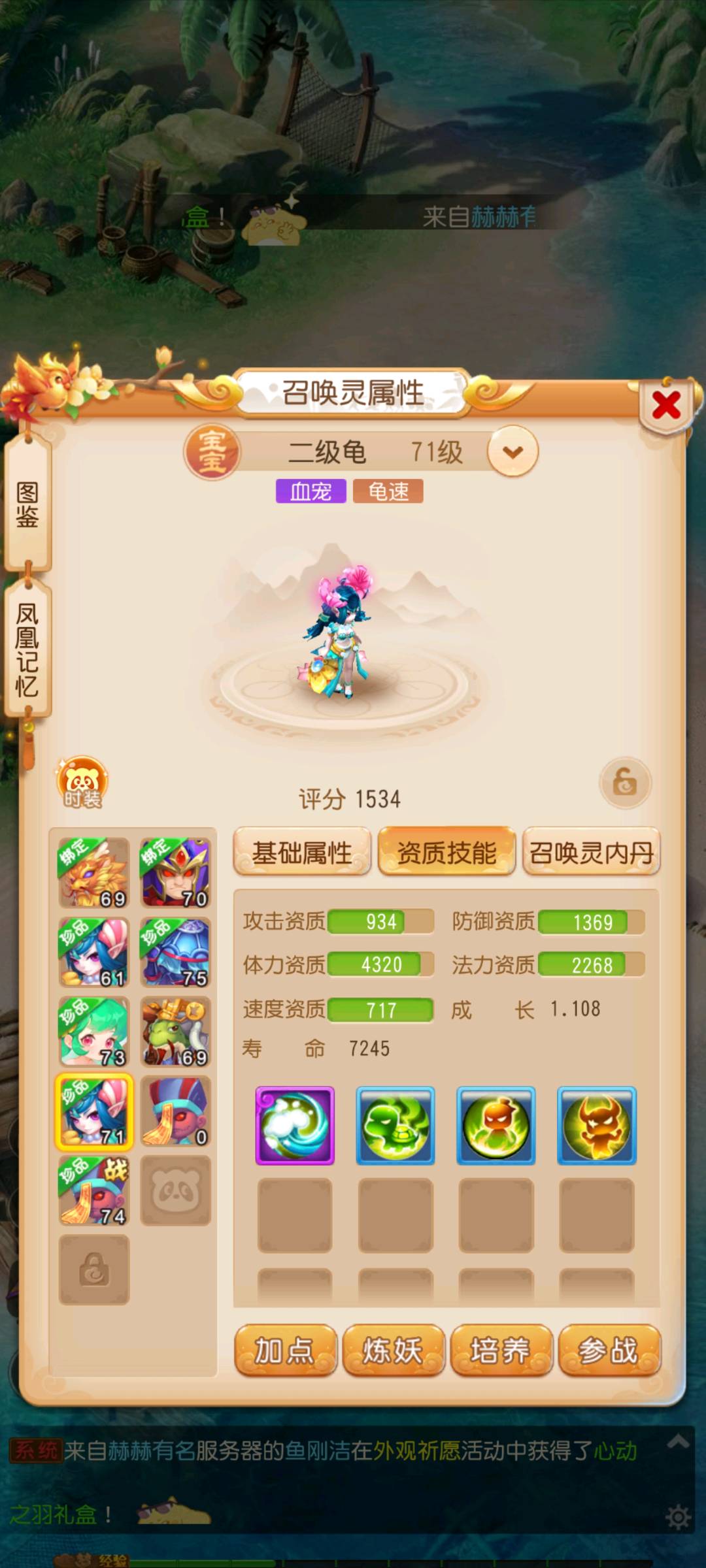The height and width of the screenshot is (1568, 706).
Task: Open the 时装 costume icon
Action: (x=82, y=783)
